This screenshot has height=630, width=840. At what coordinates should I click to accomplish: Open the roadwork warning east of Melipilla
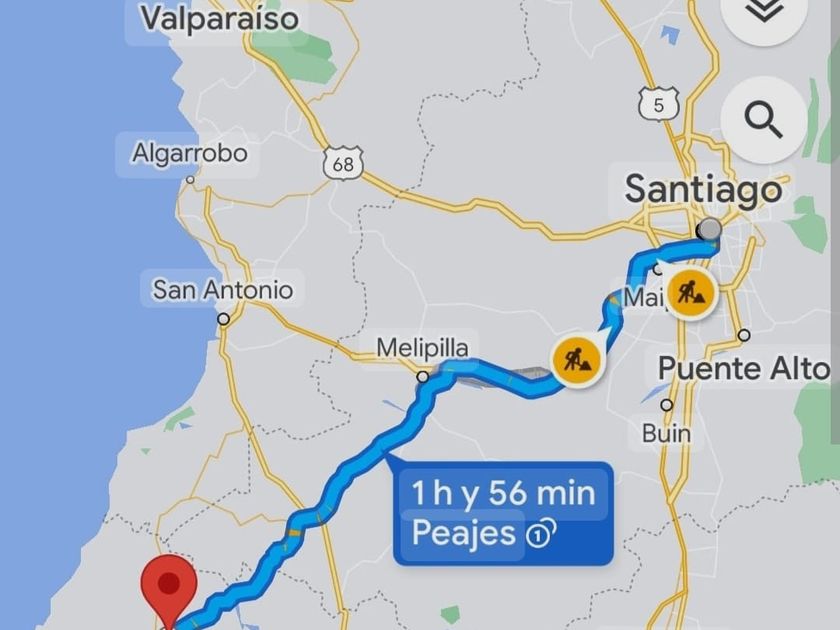578,360
